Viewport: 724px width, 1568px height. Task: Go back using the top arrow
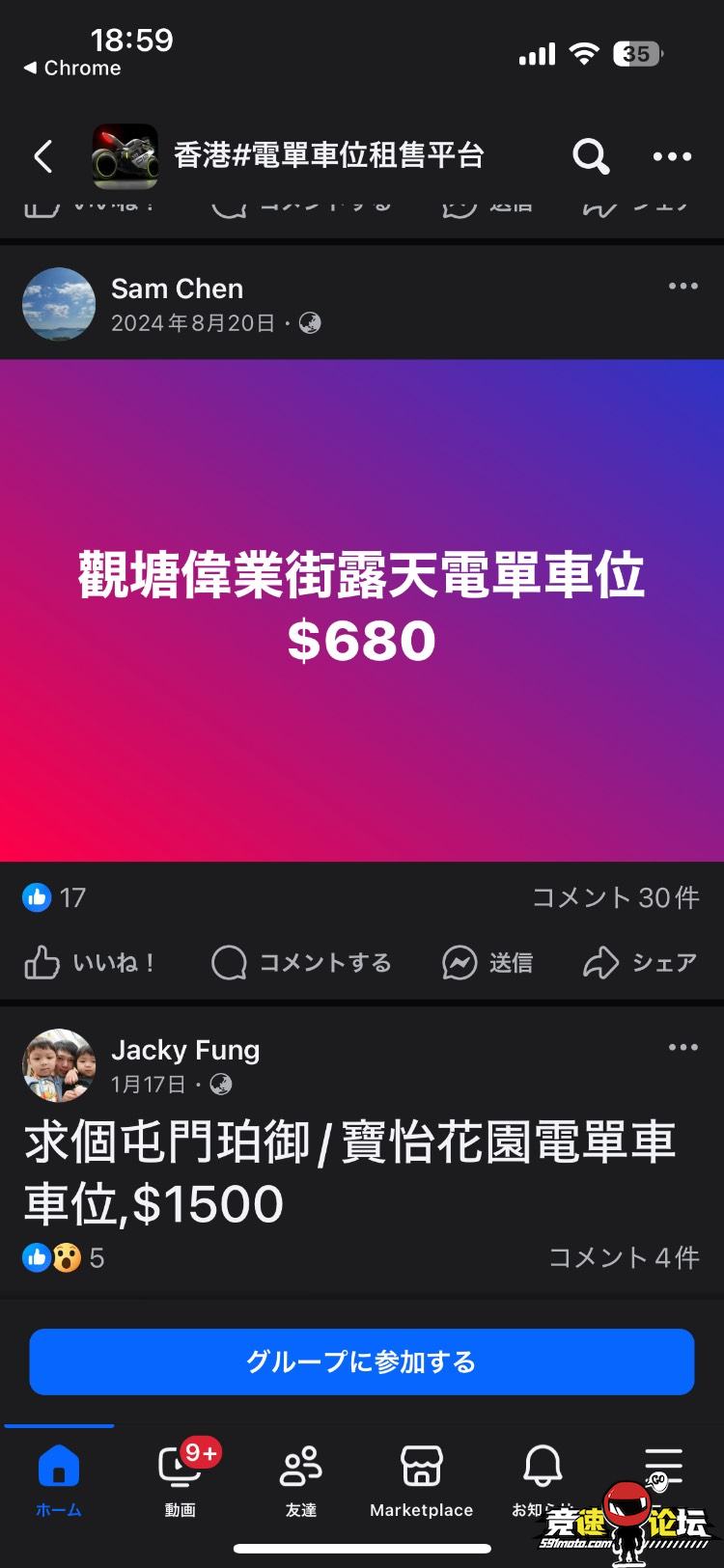tap(43, 156)
